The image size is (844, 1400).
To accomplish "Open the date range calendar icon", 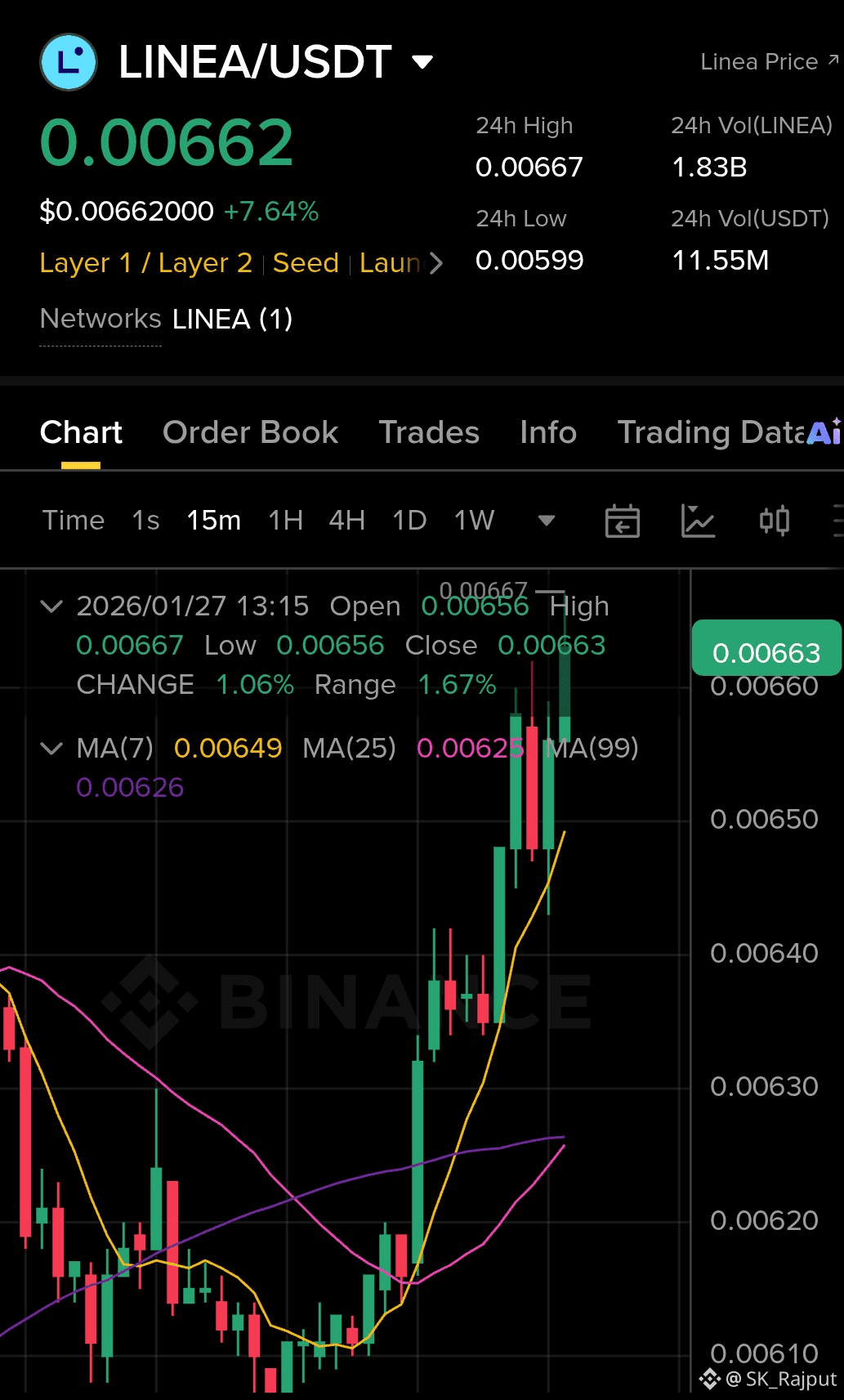I will point(623,520).
